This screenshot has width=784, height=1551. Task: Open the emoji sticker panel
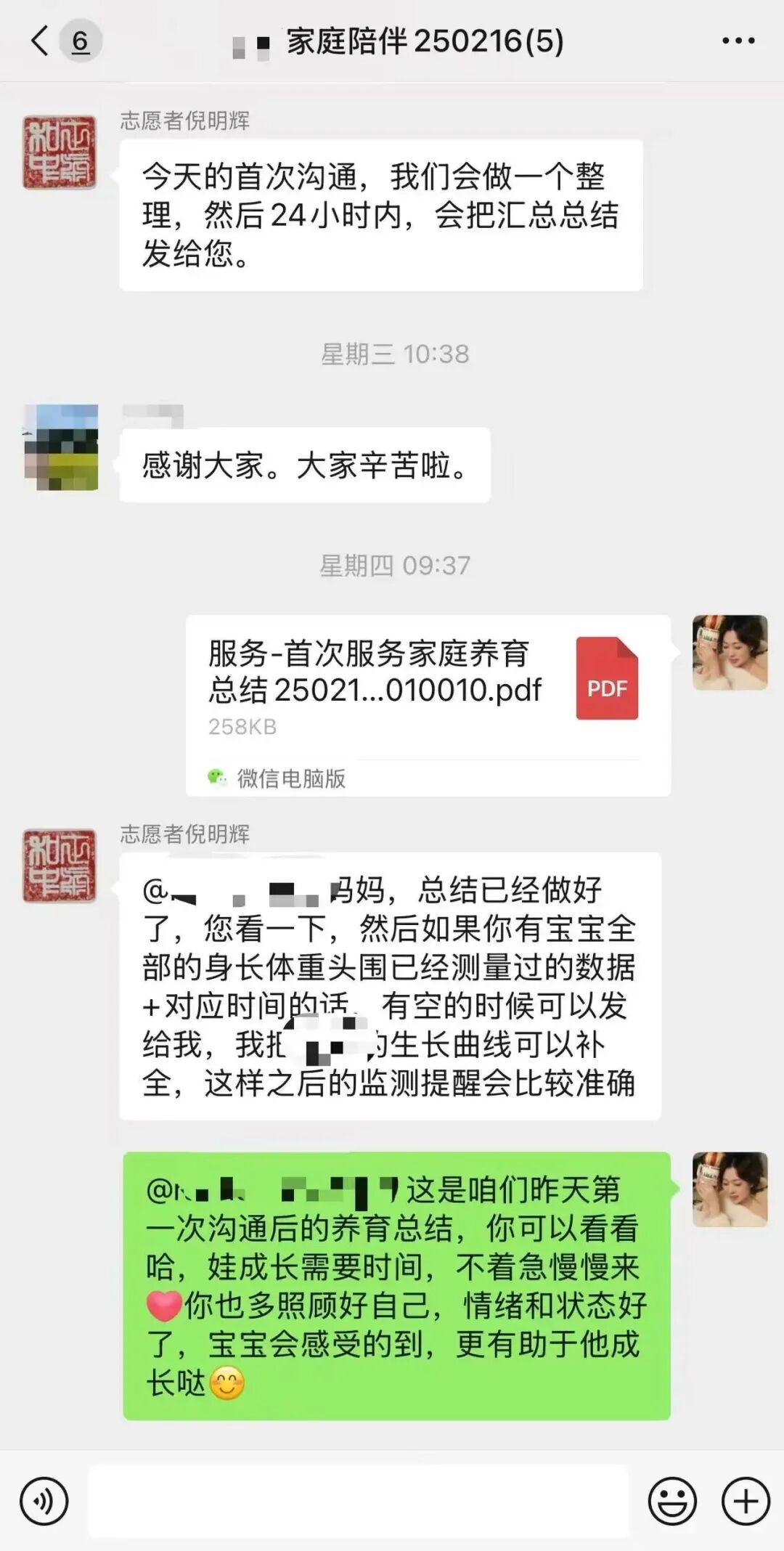(x=672, y=1500)
